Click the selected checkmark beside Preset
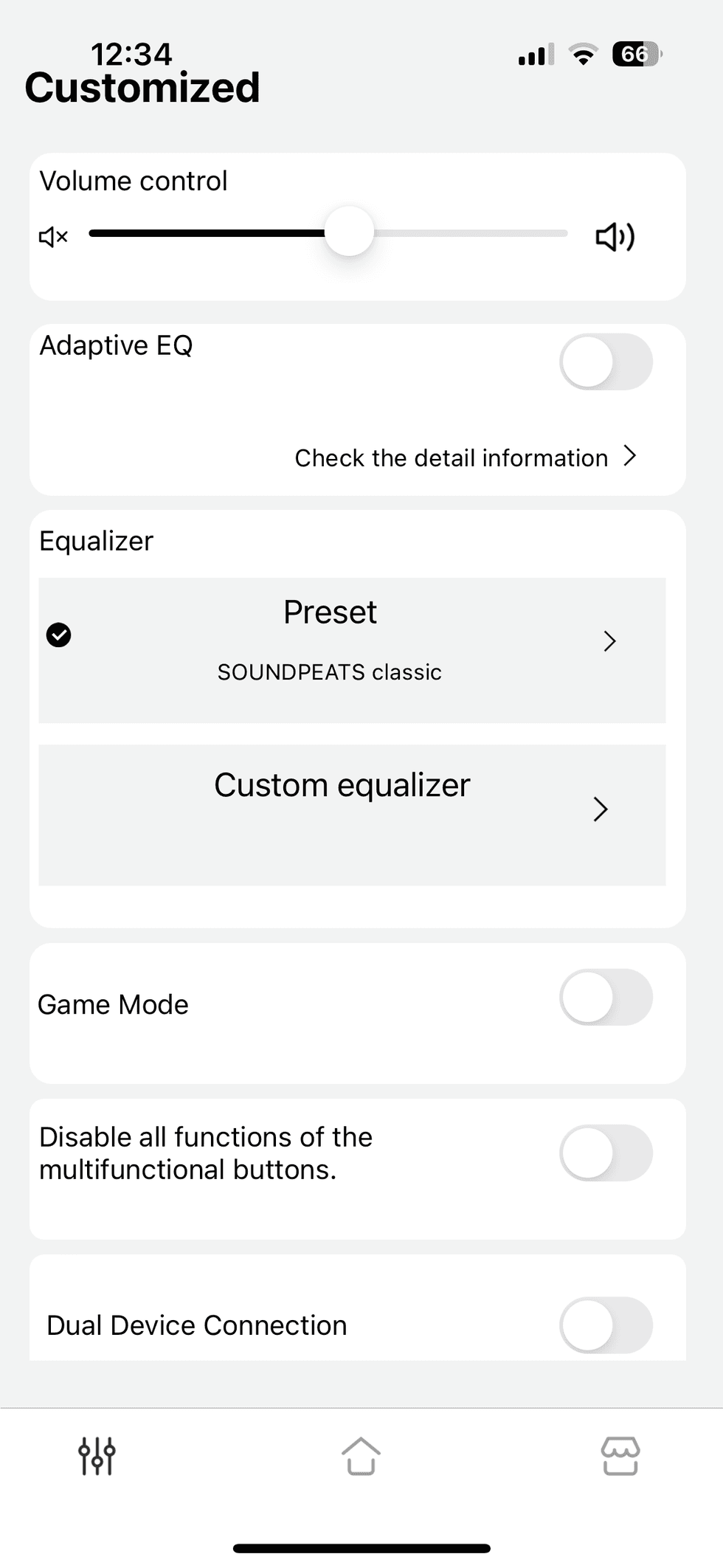The width and height of the screenshot is (723, 1568). (x=59, y=635)
